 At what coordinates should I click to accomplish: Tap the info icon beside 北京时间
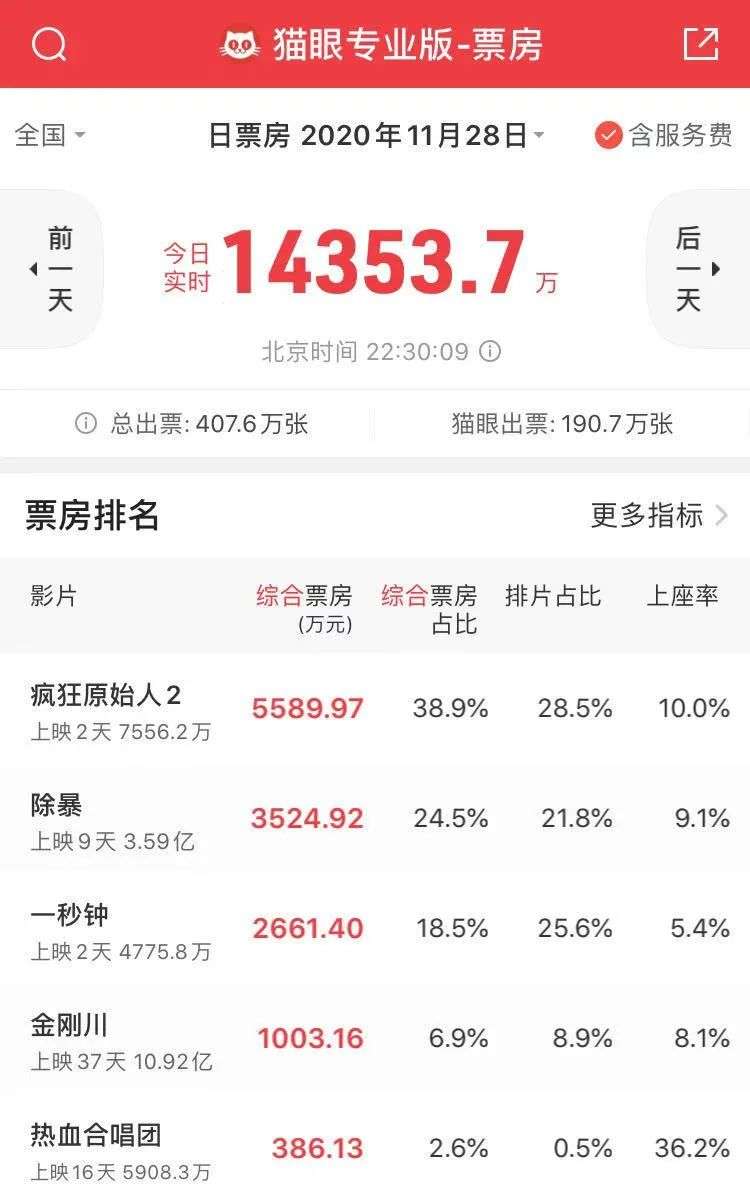(x=490, y=352)
